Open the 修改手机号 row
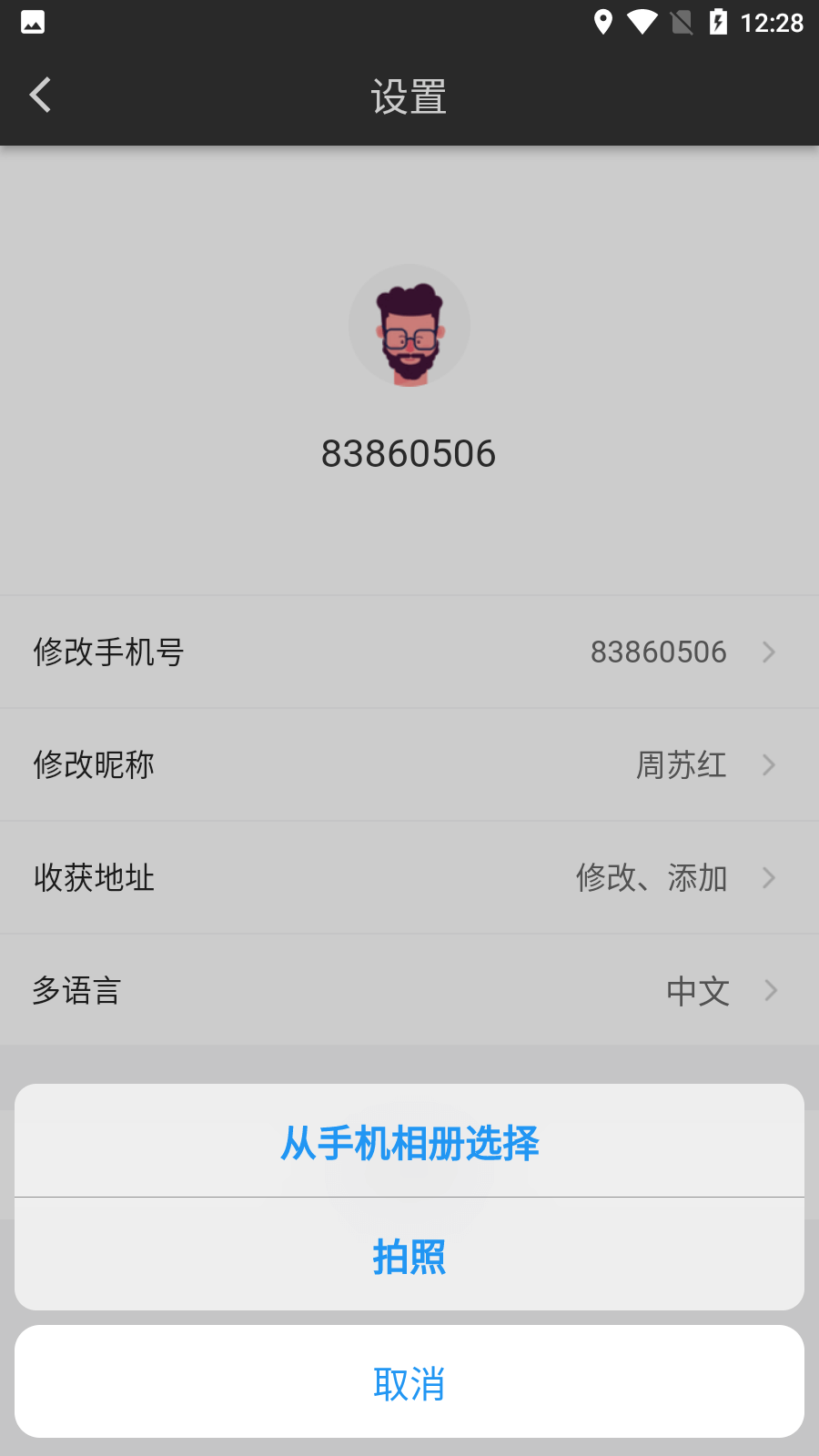Image resolution: width=819 pixels, height=1456 pixels. (409, 652)
